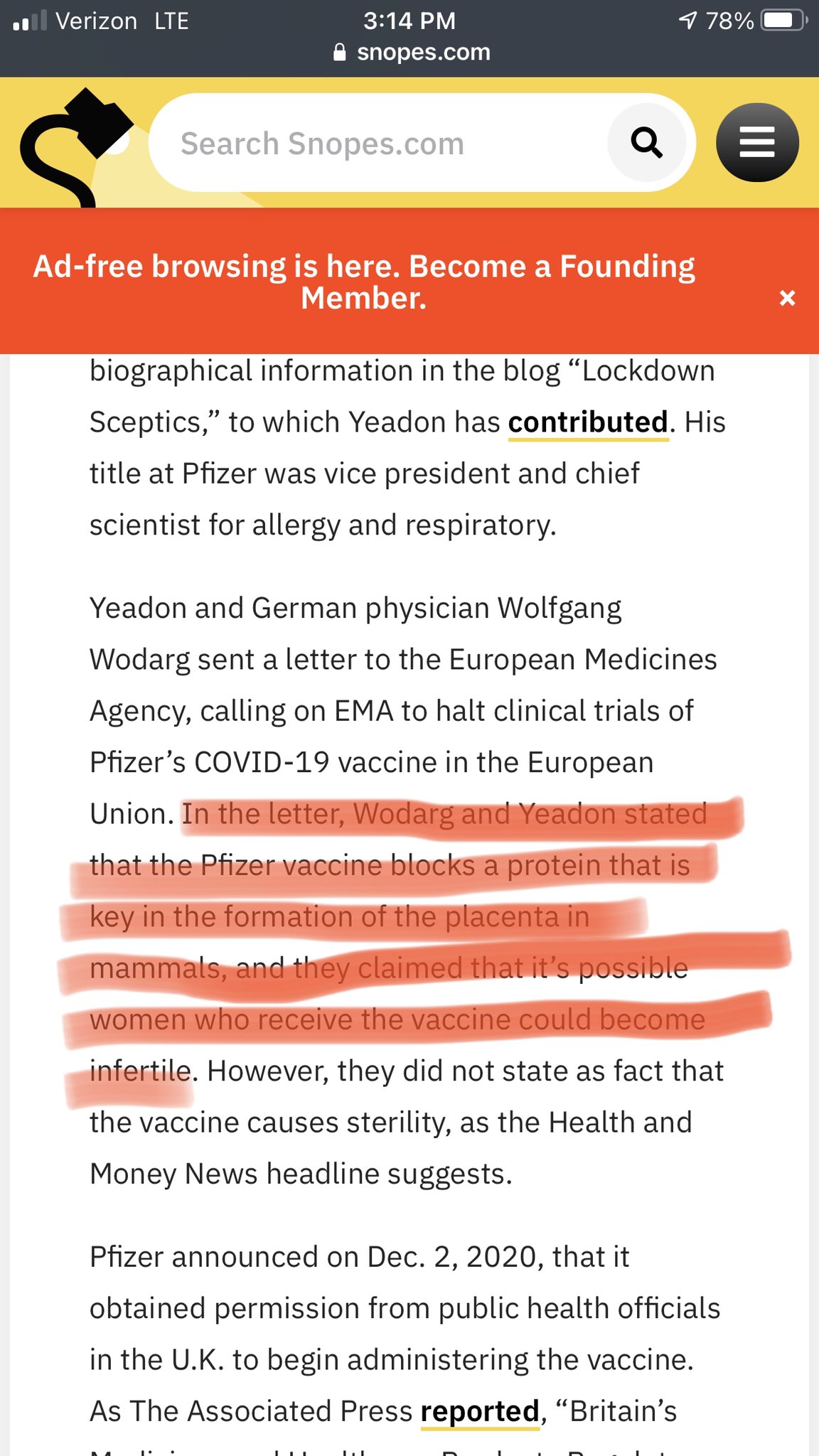Dismiss the ad-free browsing banner
819x1456 pixels.
point(787,298)
